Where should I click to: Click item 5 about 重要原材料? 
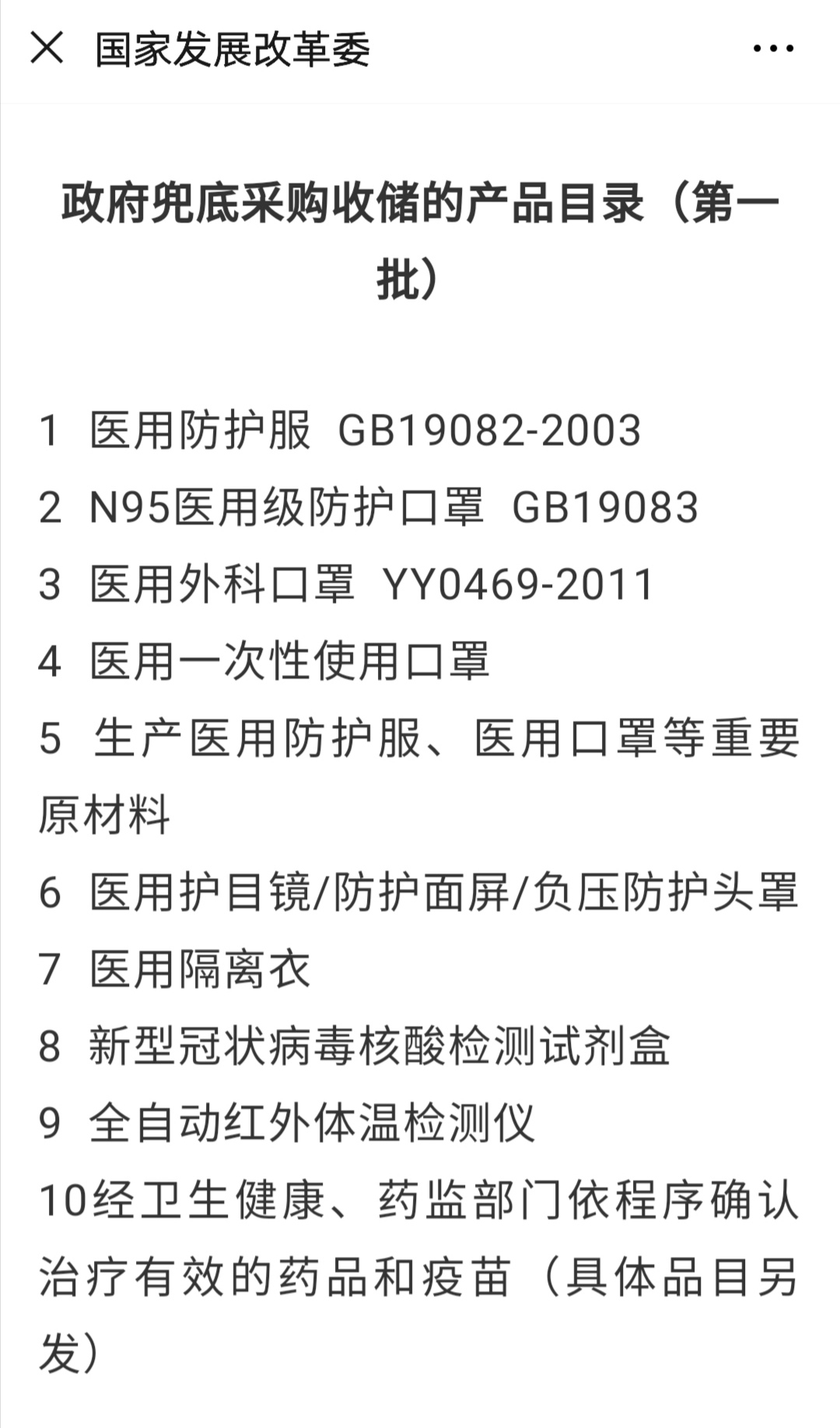420,743
